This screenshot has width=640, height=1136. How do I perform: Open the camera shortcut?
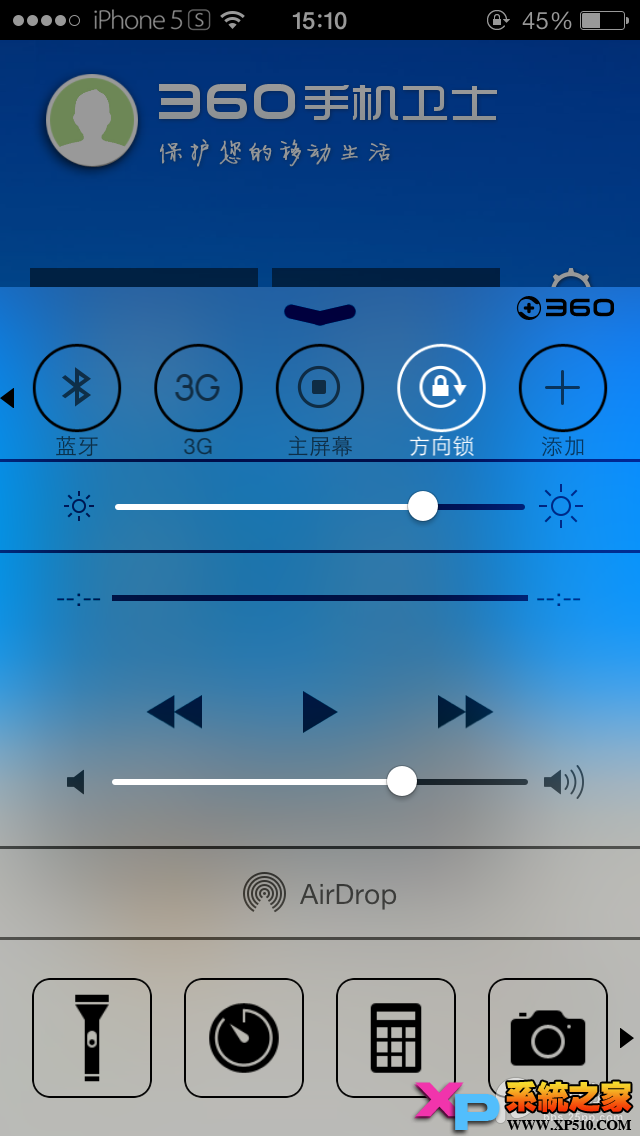click(x=547, y=1036)
